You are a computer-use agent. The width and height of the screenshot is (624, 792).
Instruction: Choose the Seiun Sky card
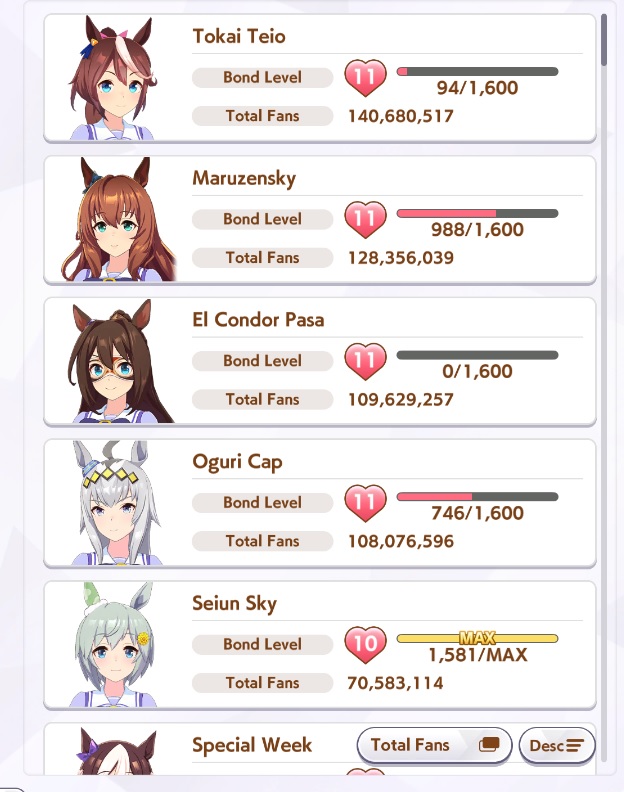[x=320, y=646]
